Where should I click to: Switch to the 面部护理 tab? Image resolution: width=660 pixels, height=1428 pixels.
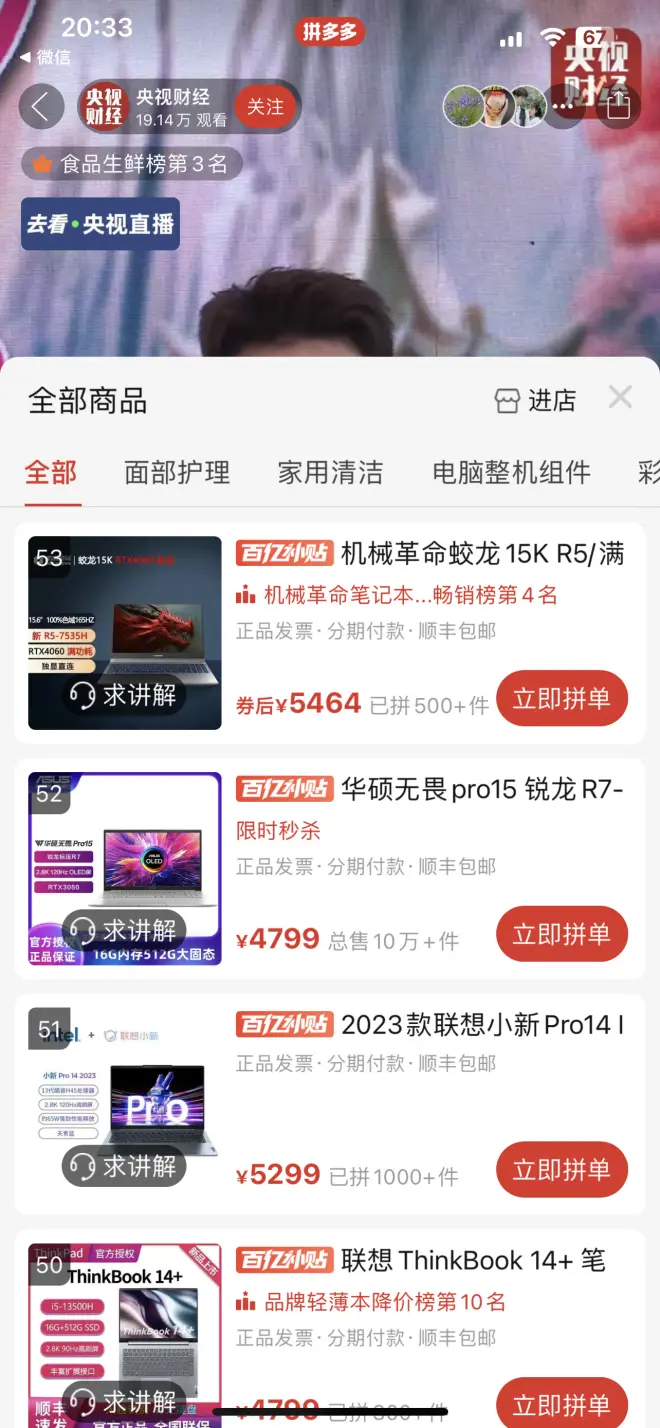coord(177,472)
